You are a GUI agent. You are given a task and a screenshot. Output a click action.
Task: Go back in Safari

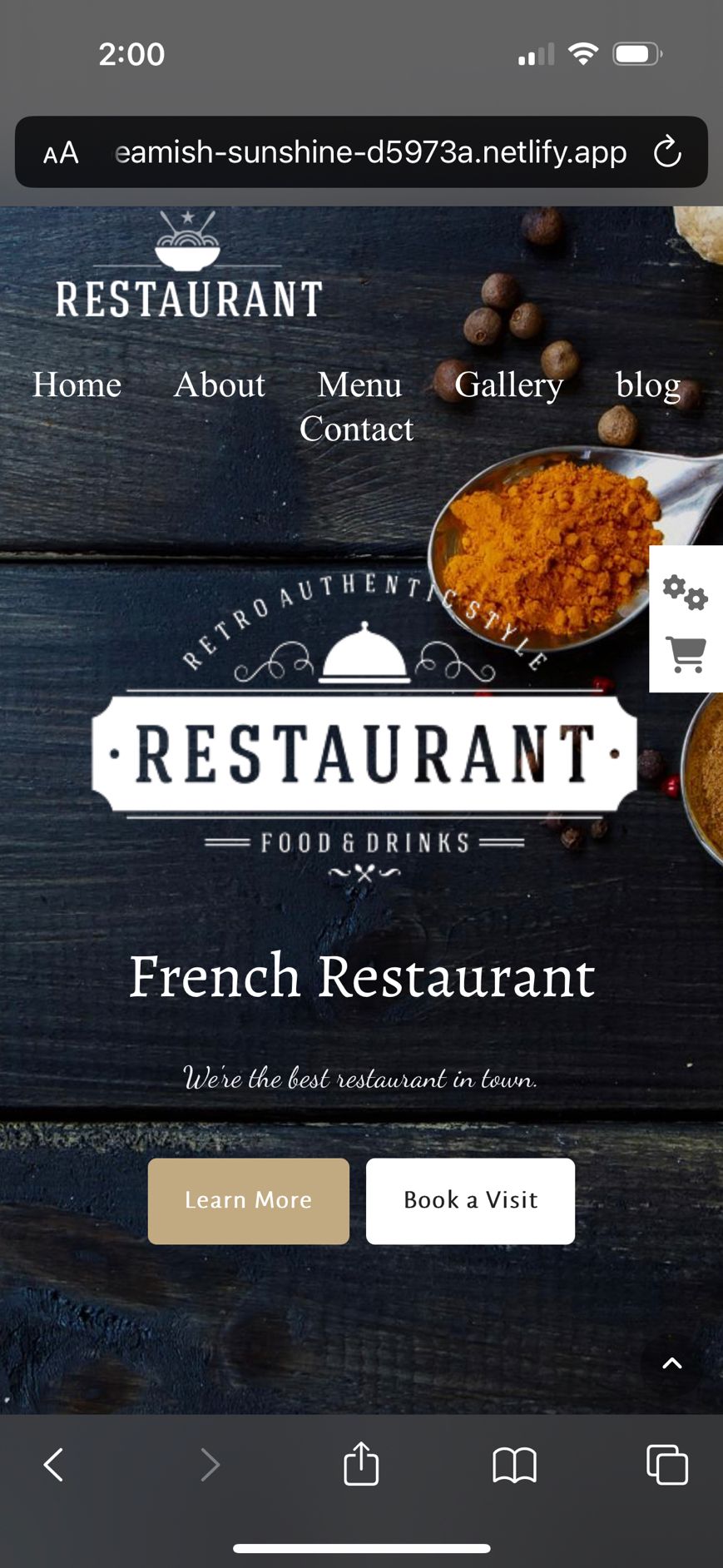pyautogui.click(x=53, y=1465)
